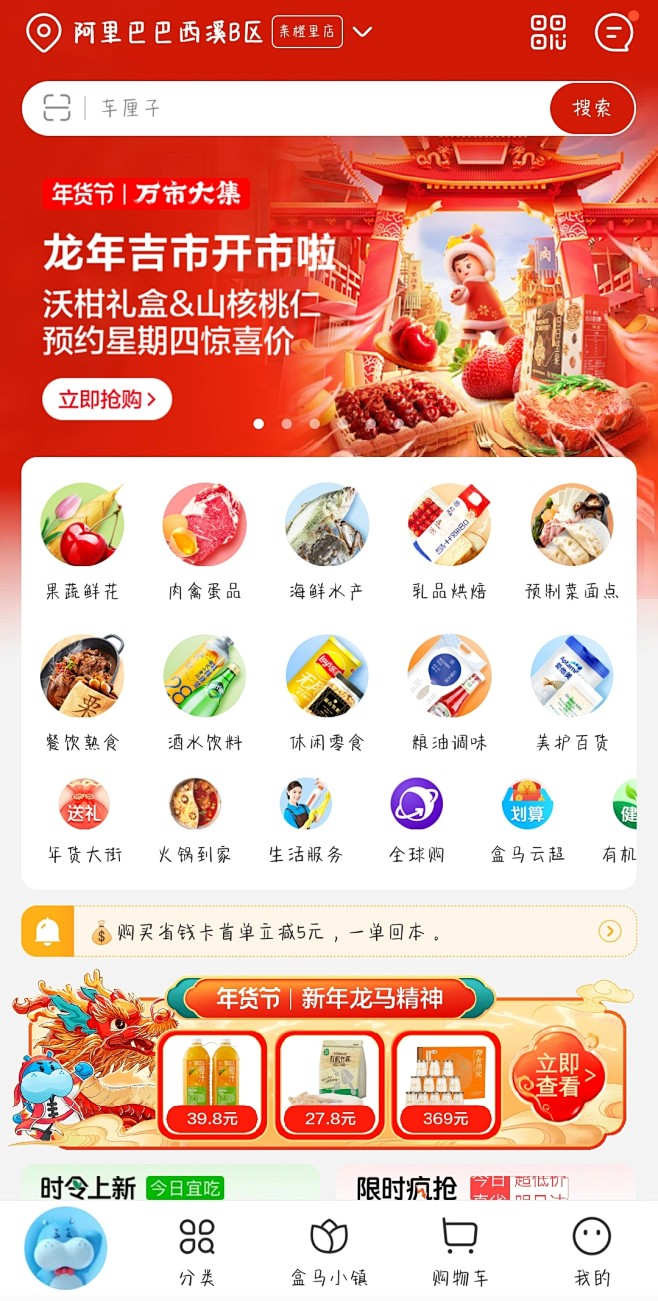This screenshot has width=658, height=1301.
Task: Open the 酒水饮料 category
Action: click(204, 692)
